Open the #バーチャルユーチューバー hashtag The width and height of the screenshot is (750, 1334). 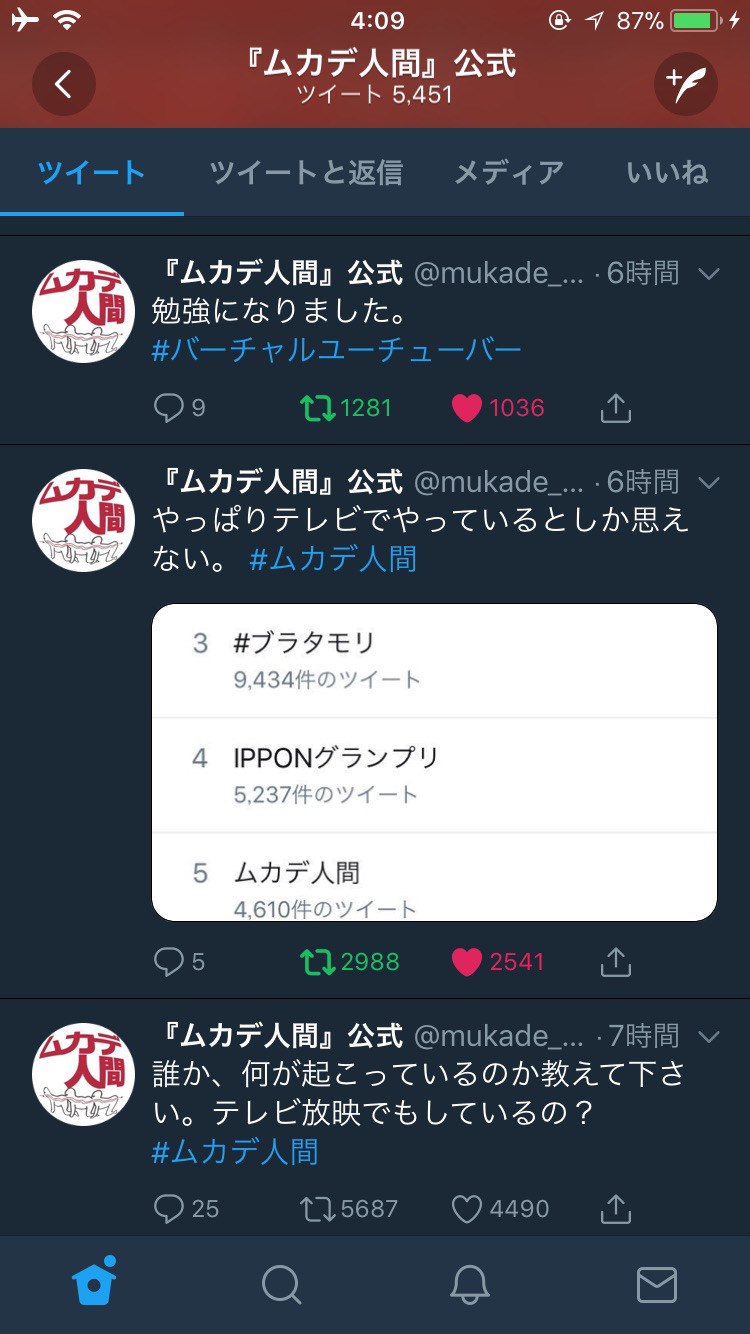pos(337,350)
